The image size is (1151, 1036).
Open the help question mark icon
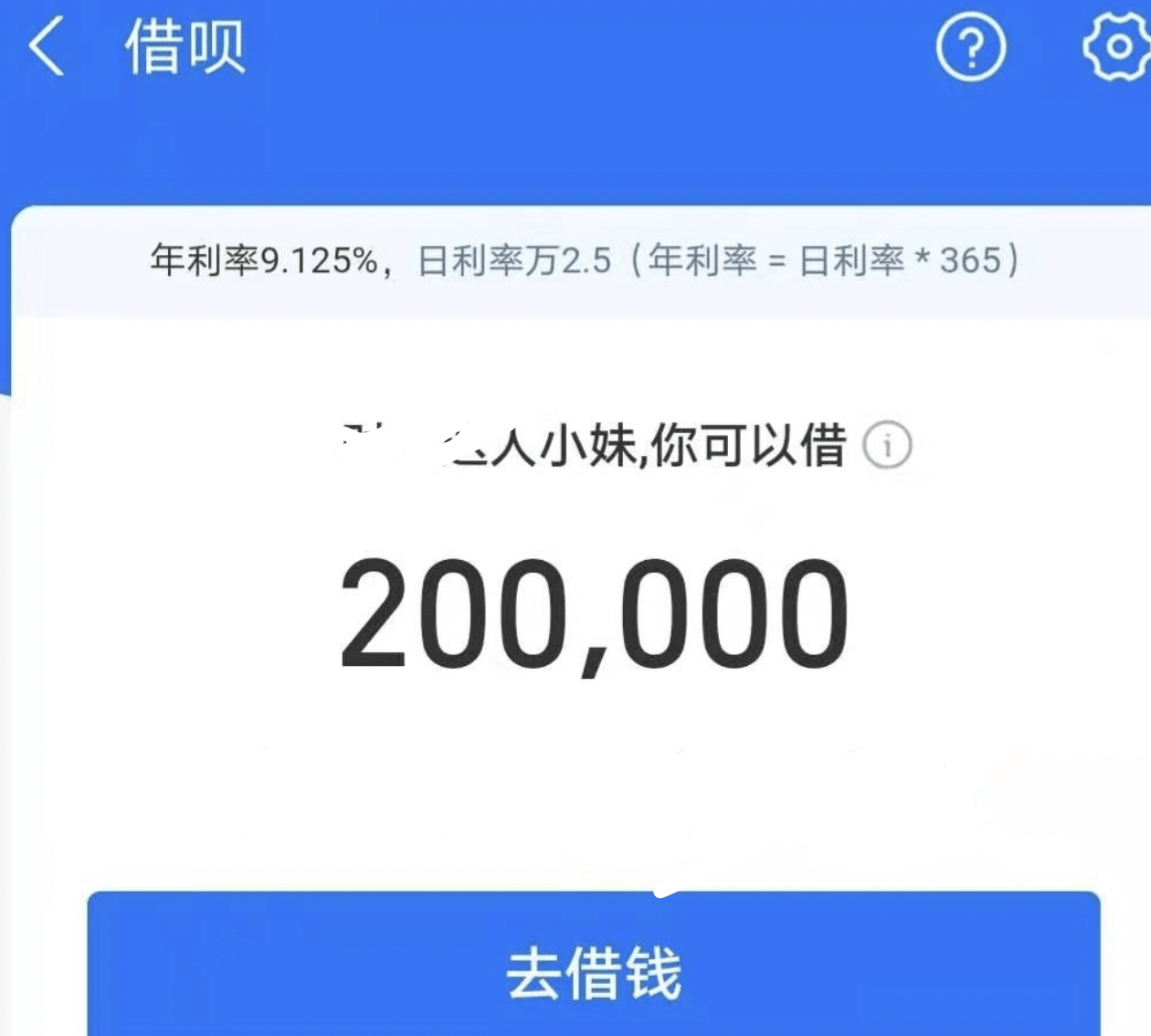coord(971,47)
